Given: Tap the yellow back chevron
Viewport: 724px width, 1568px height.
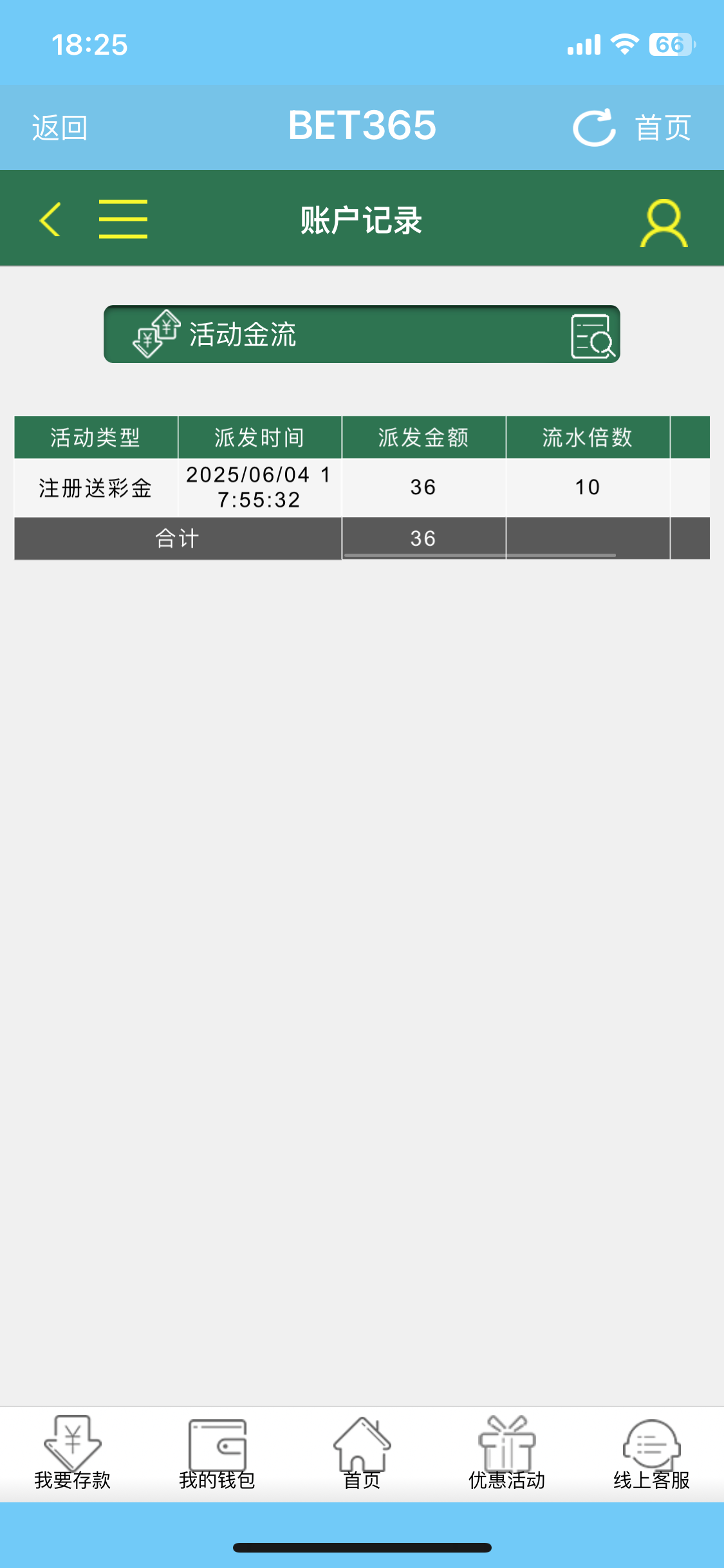Looking at the screenshot, I should tap(50, 219).
